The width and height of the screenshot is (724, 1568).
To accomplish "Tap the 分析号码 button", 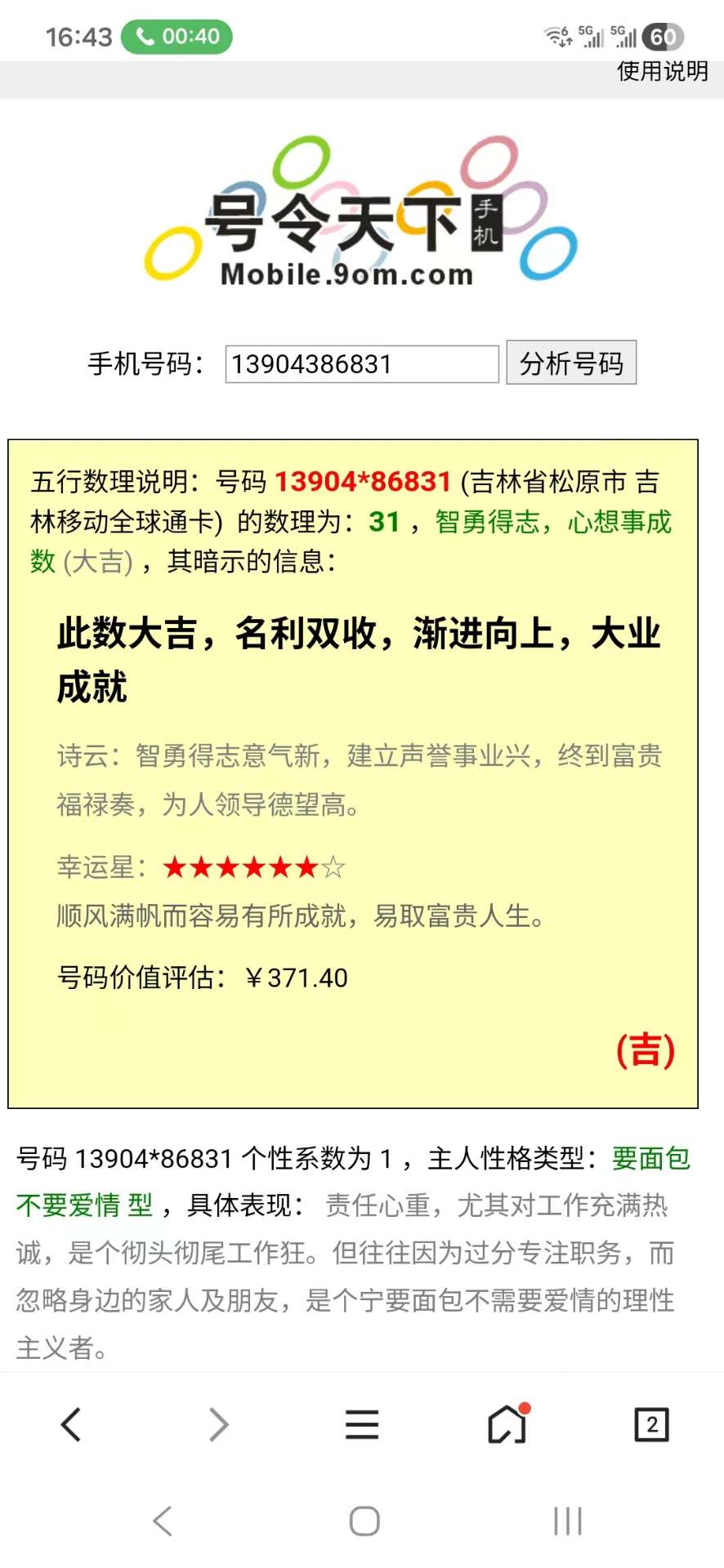I will click(571, 363).
